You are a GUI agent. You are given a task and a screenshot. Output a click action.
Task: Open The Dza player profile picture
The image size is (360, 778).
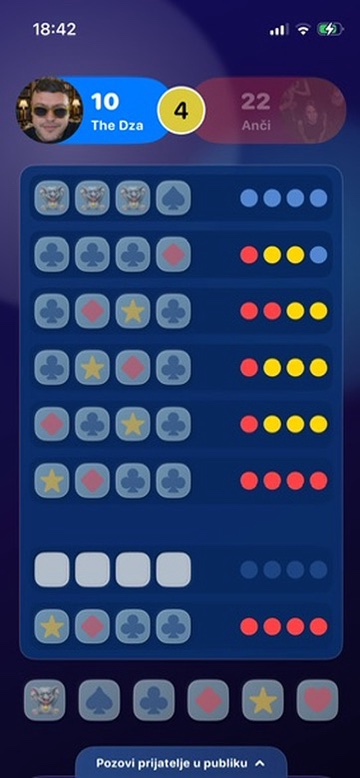(50, 110)
